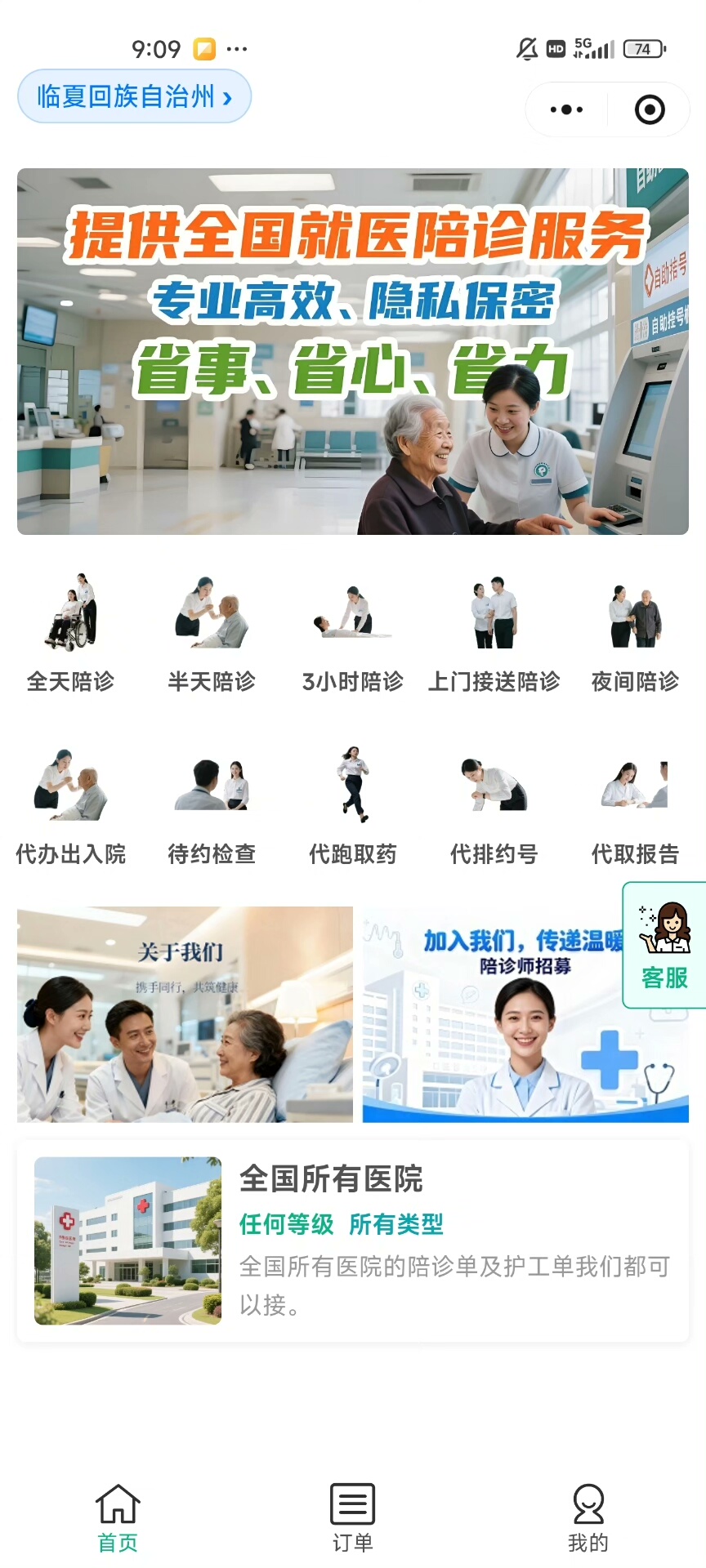Viewport: 706px width, 1568px height.
Task: Open the 全国就医陪诊服务 banner
Action: pos(353,351)
